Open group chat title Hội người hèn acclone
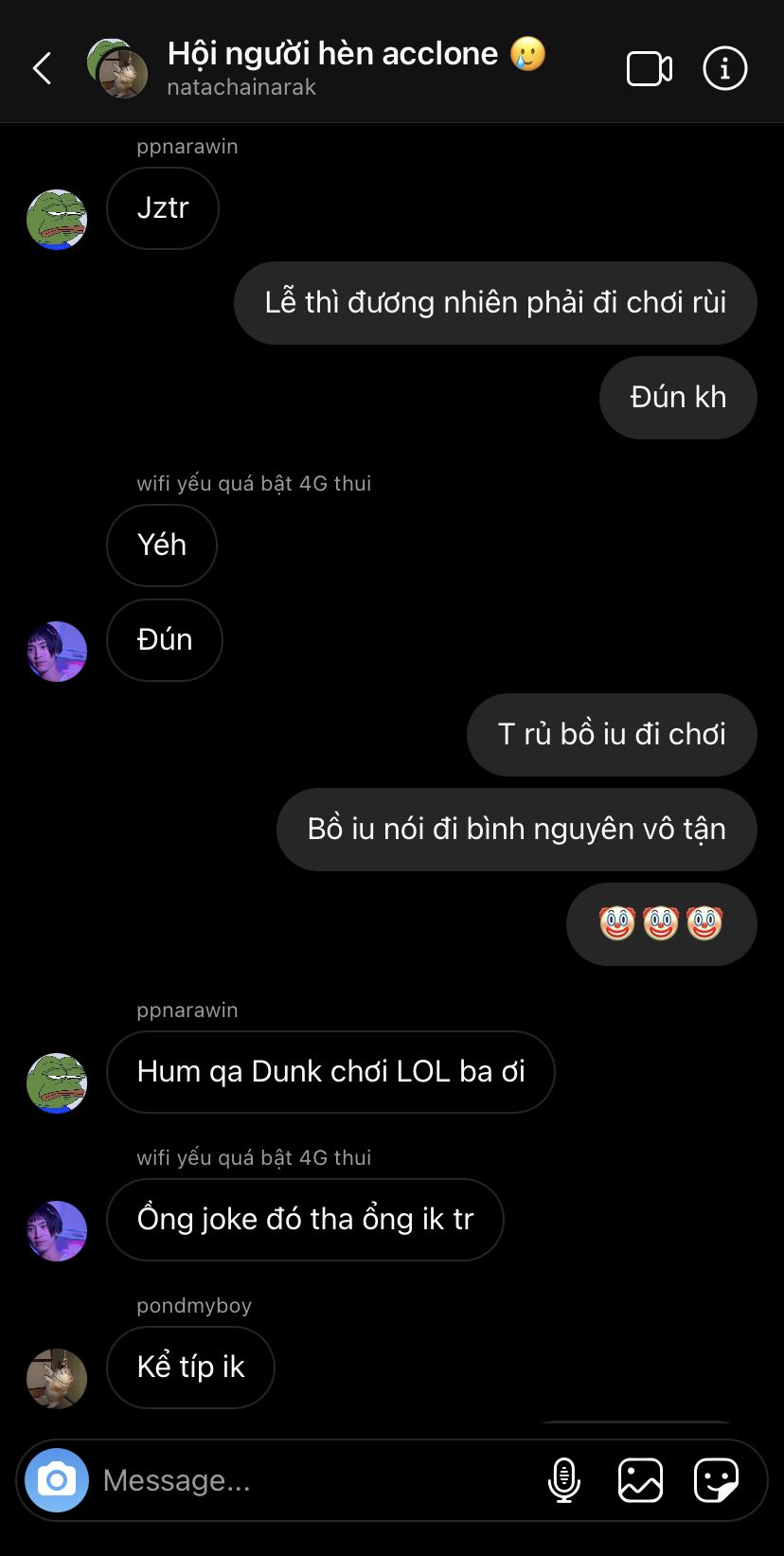Viewport: 784px width, 1556px height. (332, 54)
